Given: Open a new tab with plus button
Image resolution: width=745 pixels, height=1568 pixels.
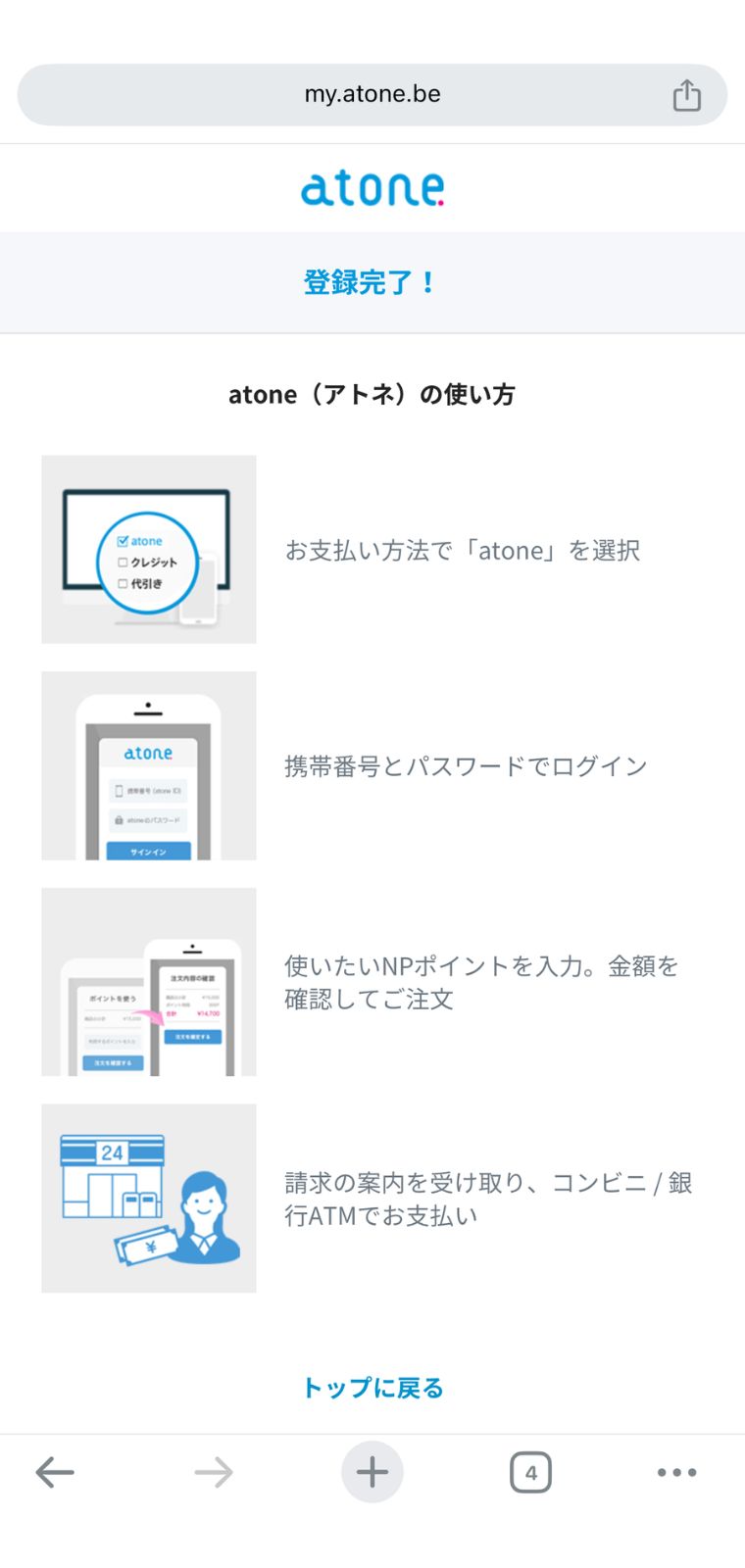Looking at the screenshot, I should (372, 1472).
